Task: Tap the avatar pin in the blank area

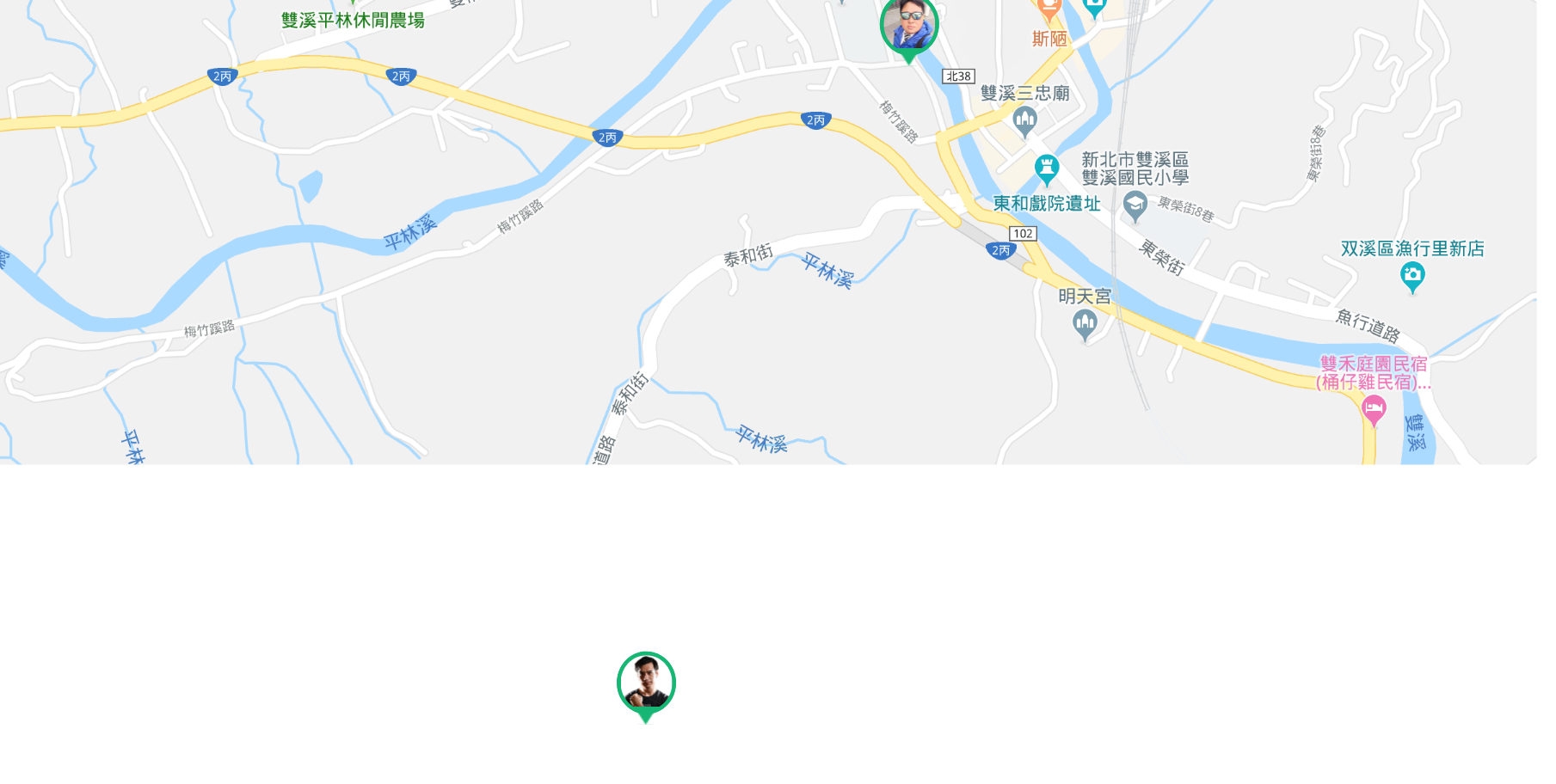Action: point(646,684)
